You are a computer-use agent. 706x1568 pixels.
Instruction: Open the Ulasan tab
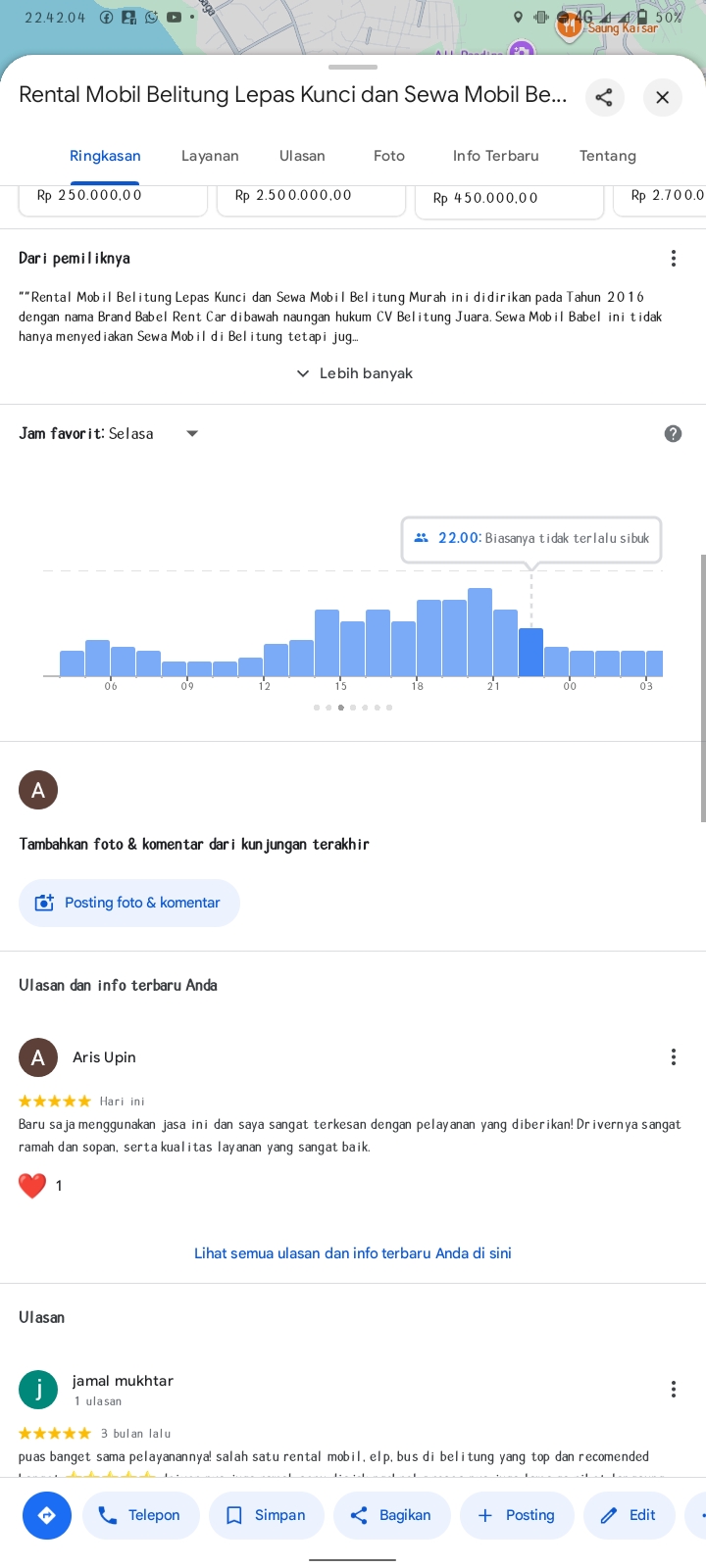coord(302,156)
